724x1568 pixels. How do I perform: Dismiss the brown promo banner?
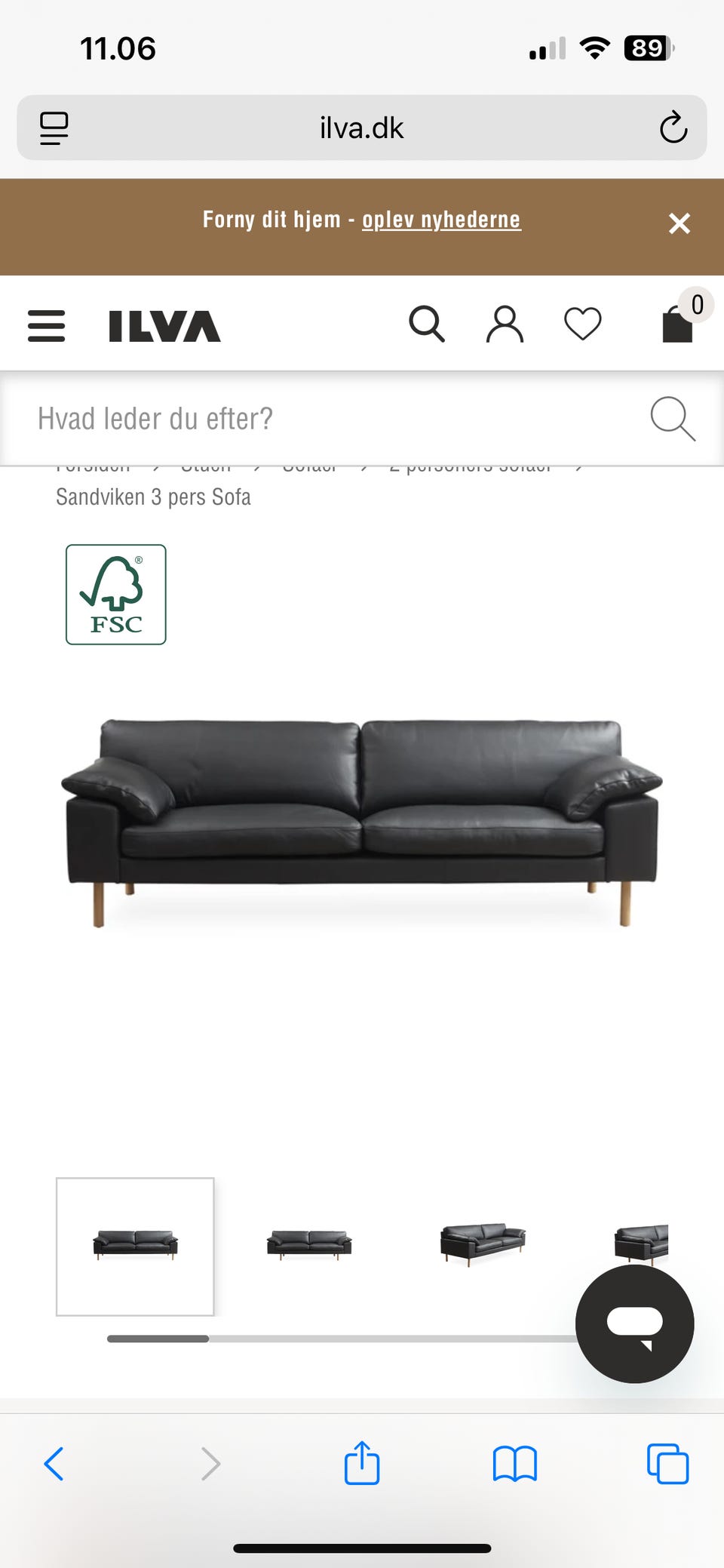click(x=679, y=223)
